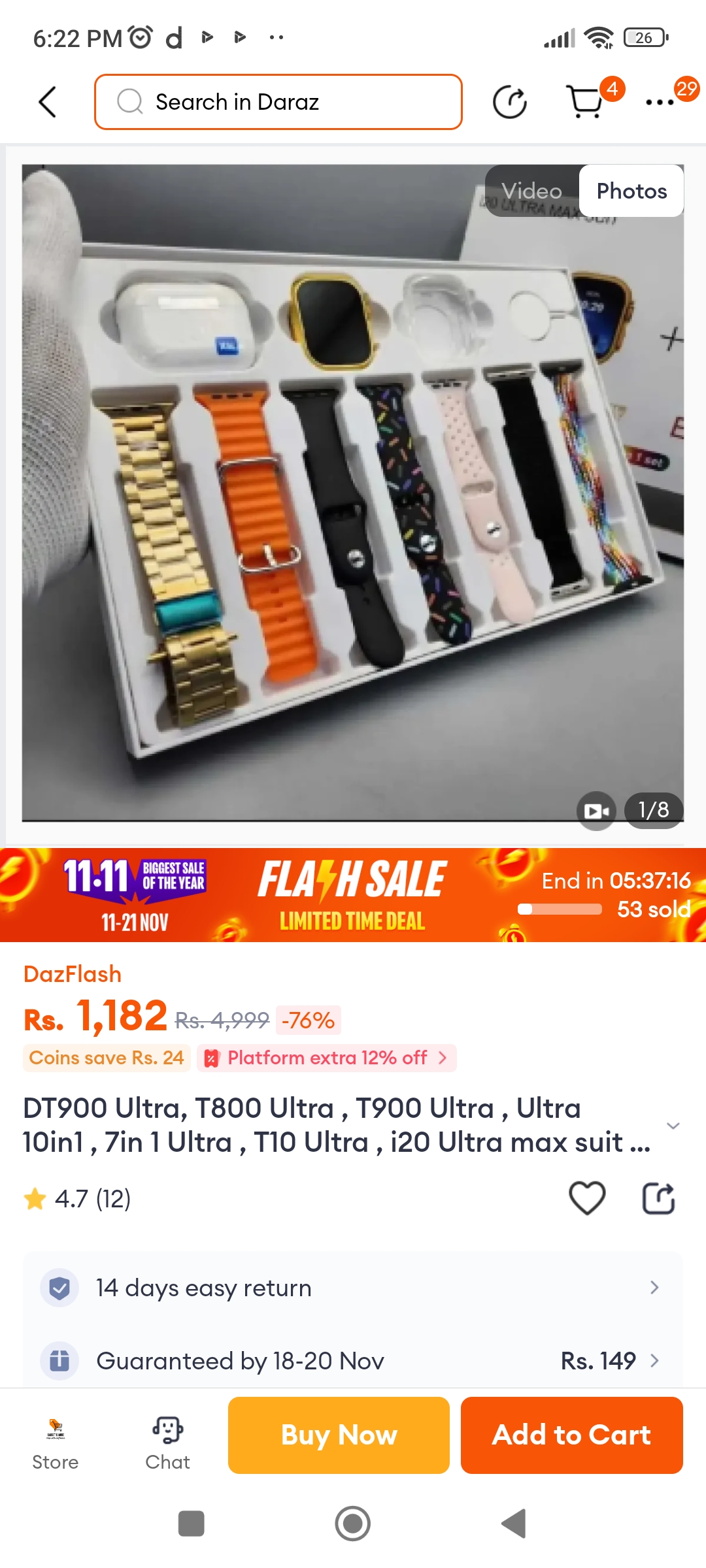The height and width of the screenshot is (1568, 706).
Task: Expand the full product title
Action: click(x=673, y=1125)
